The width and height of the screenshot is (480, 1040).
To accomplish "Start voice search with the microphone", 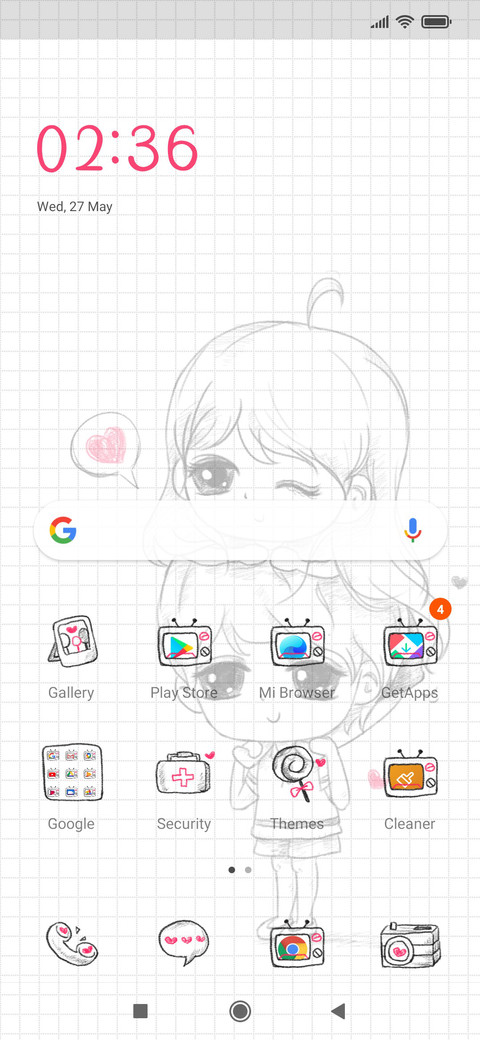I will (x=412, y=531).
